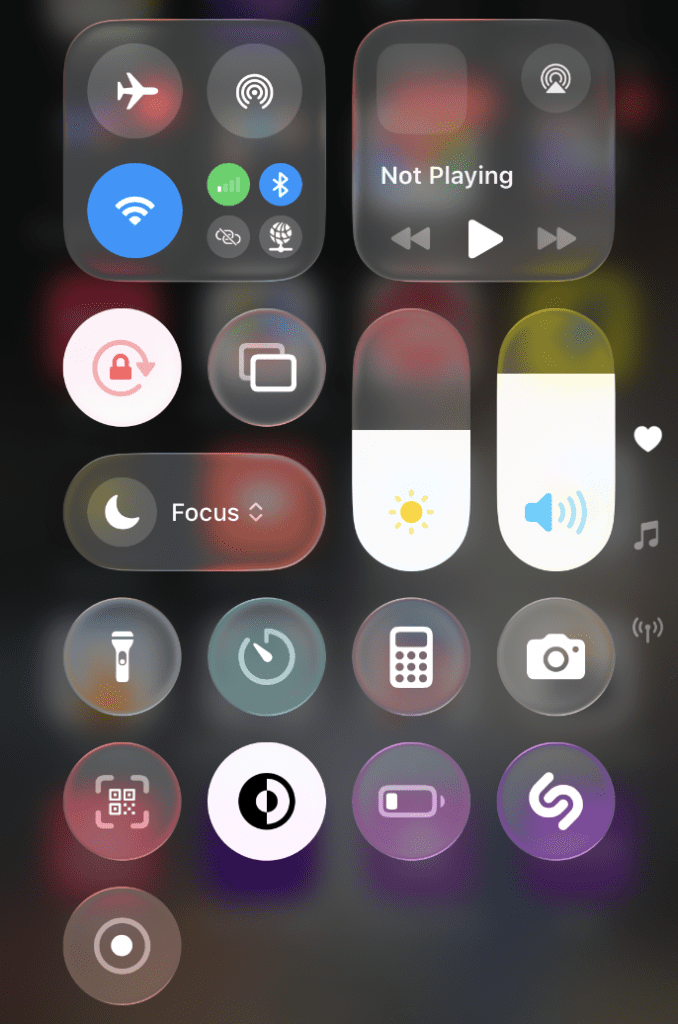This screenshot has height=1024, width=678.
Task: Go back to the previous track
Action: [x=410, y=239]
